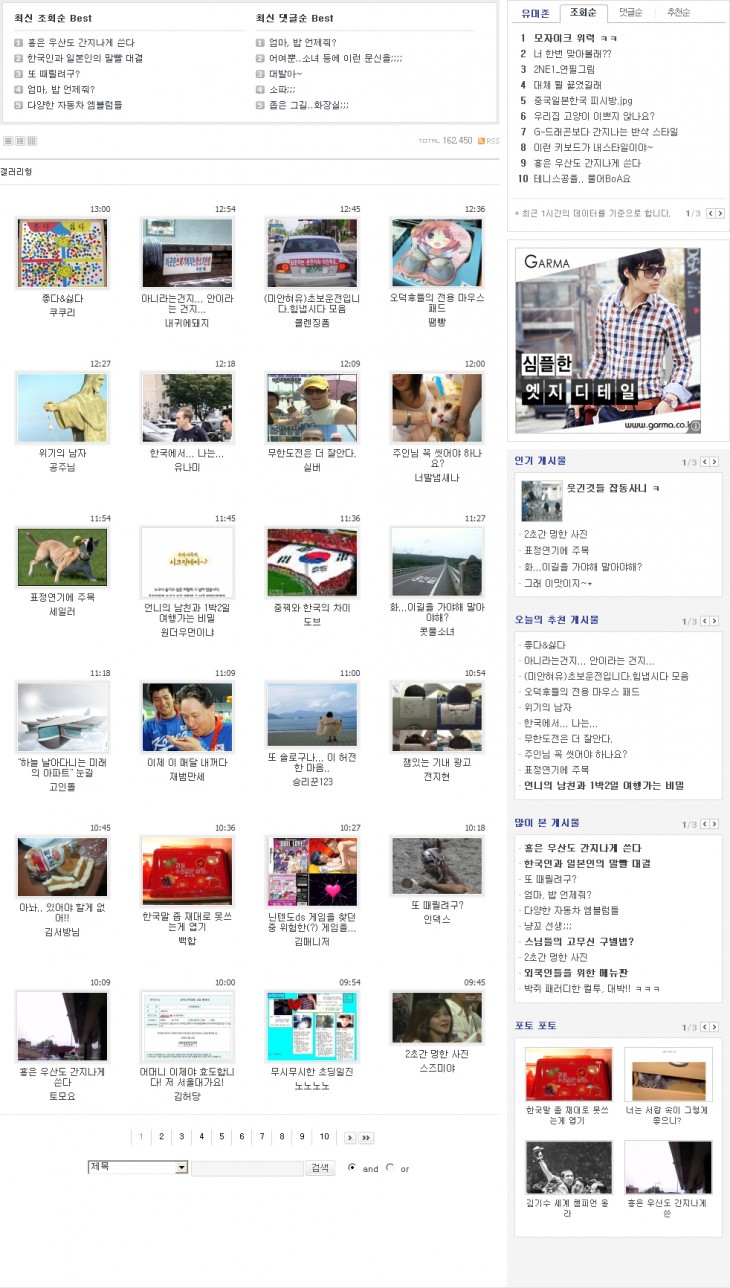
Task: Expand the 제목 search-type dropdown
Action: click(181, 1167)
